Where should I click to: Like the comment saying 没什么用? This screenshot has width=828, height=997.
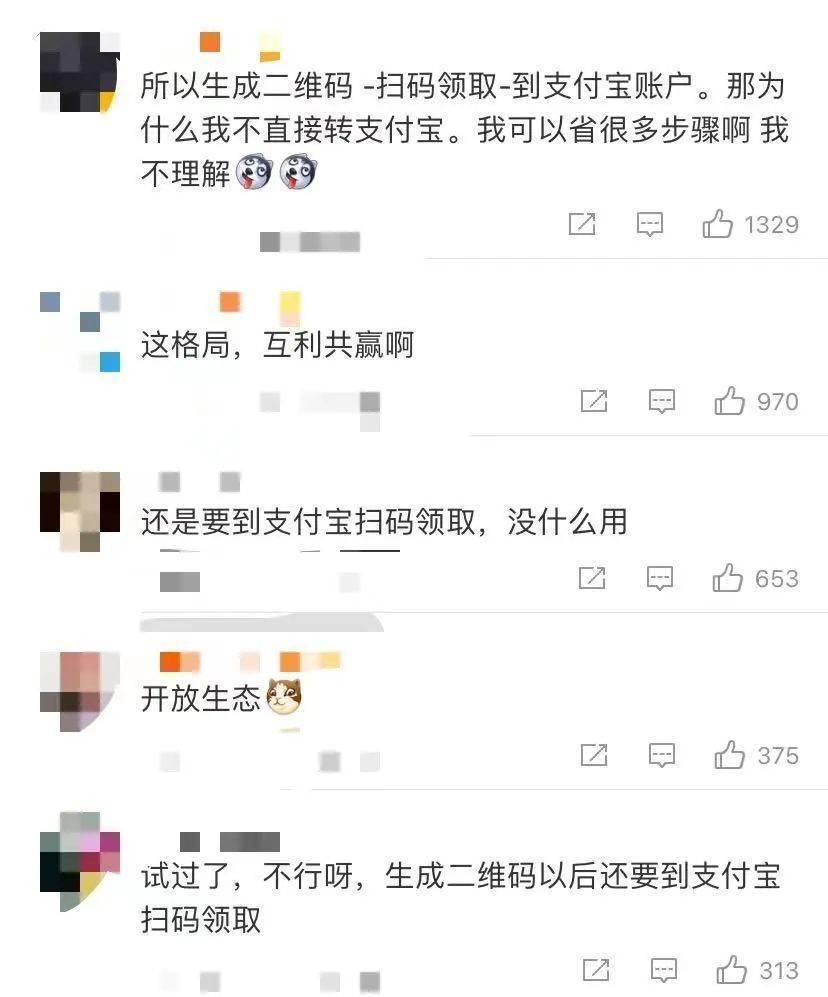point(727,578)
